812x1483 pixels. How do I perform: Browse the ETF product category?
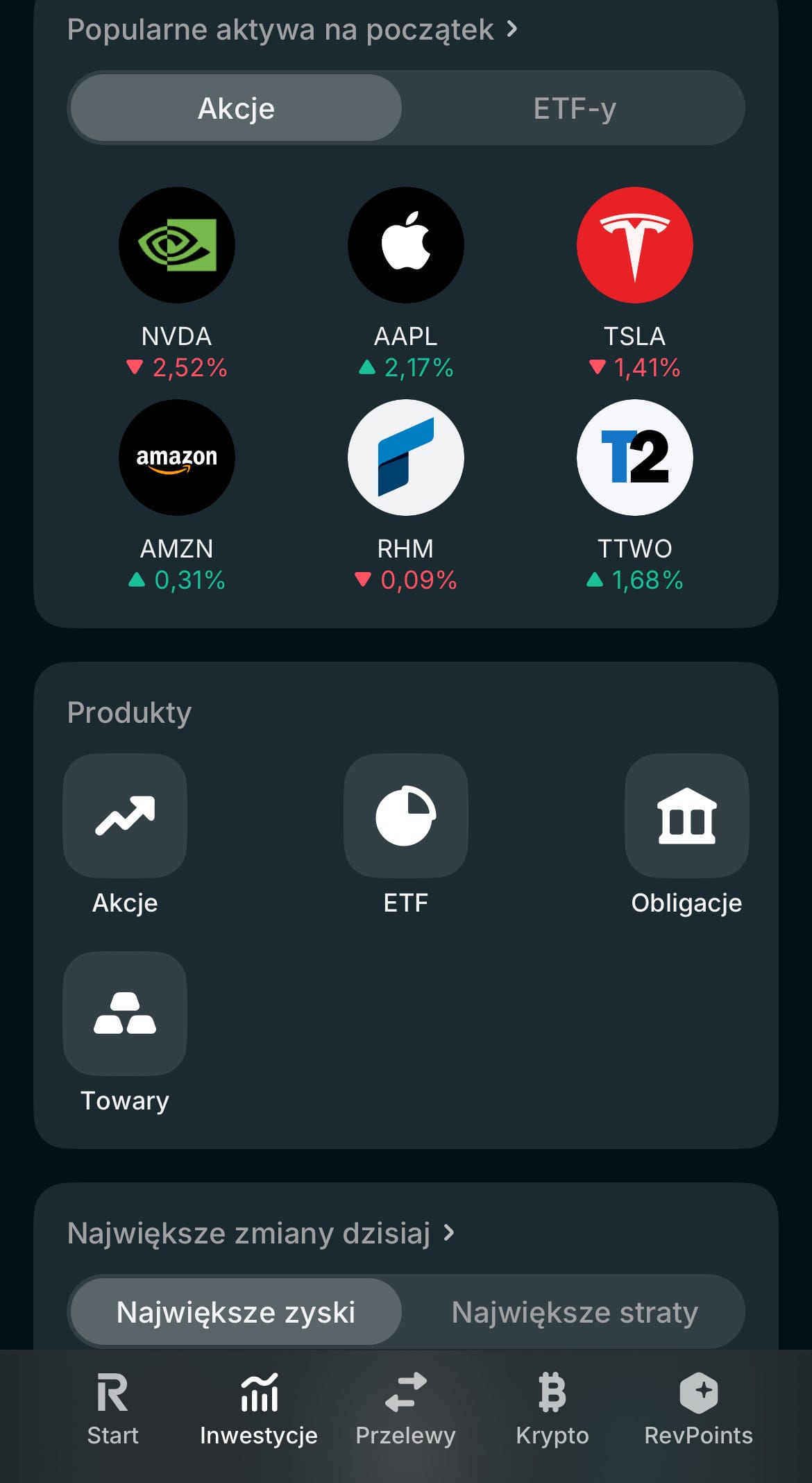click(406, 816)
